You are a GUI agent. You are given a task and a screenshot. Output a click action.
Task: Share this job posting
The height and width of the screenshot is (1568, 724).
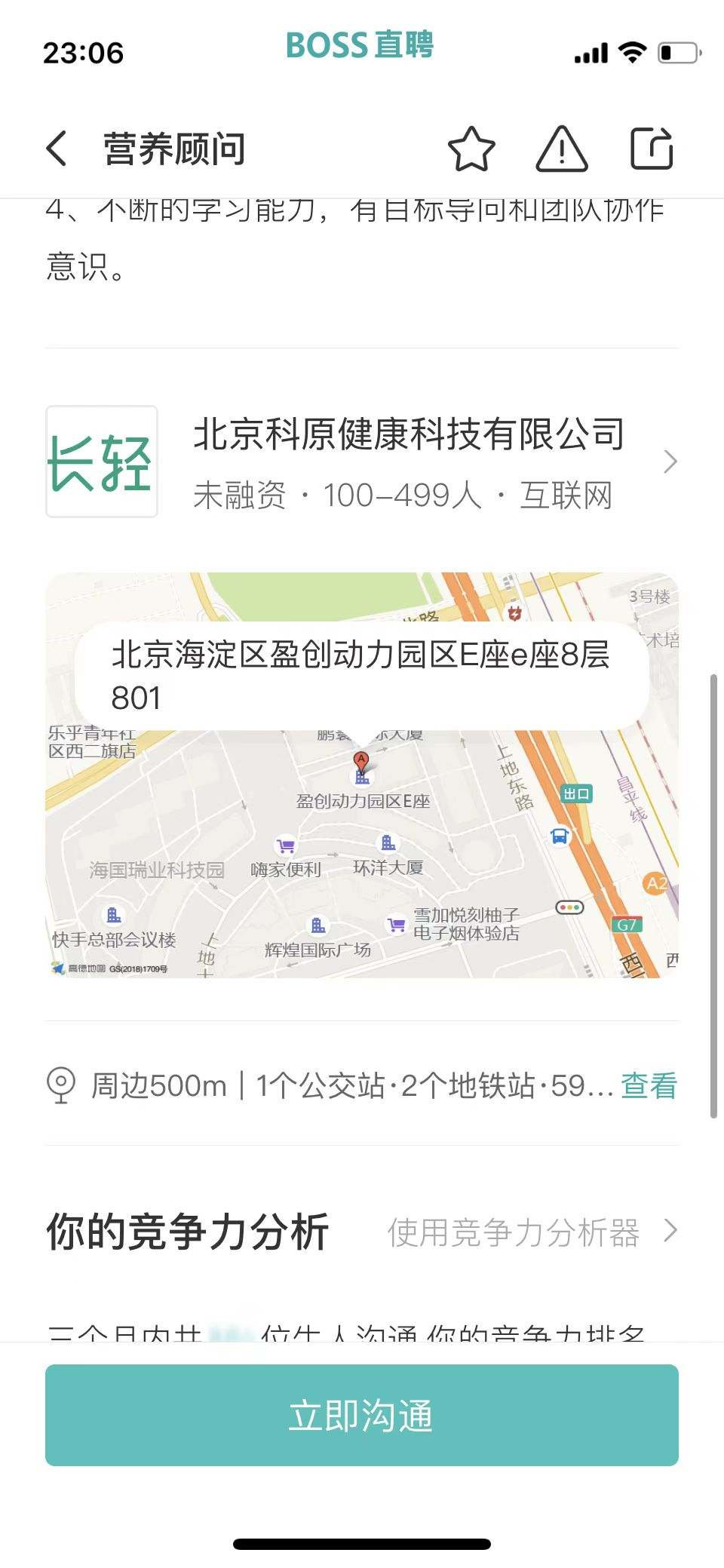(652, 149)
